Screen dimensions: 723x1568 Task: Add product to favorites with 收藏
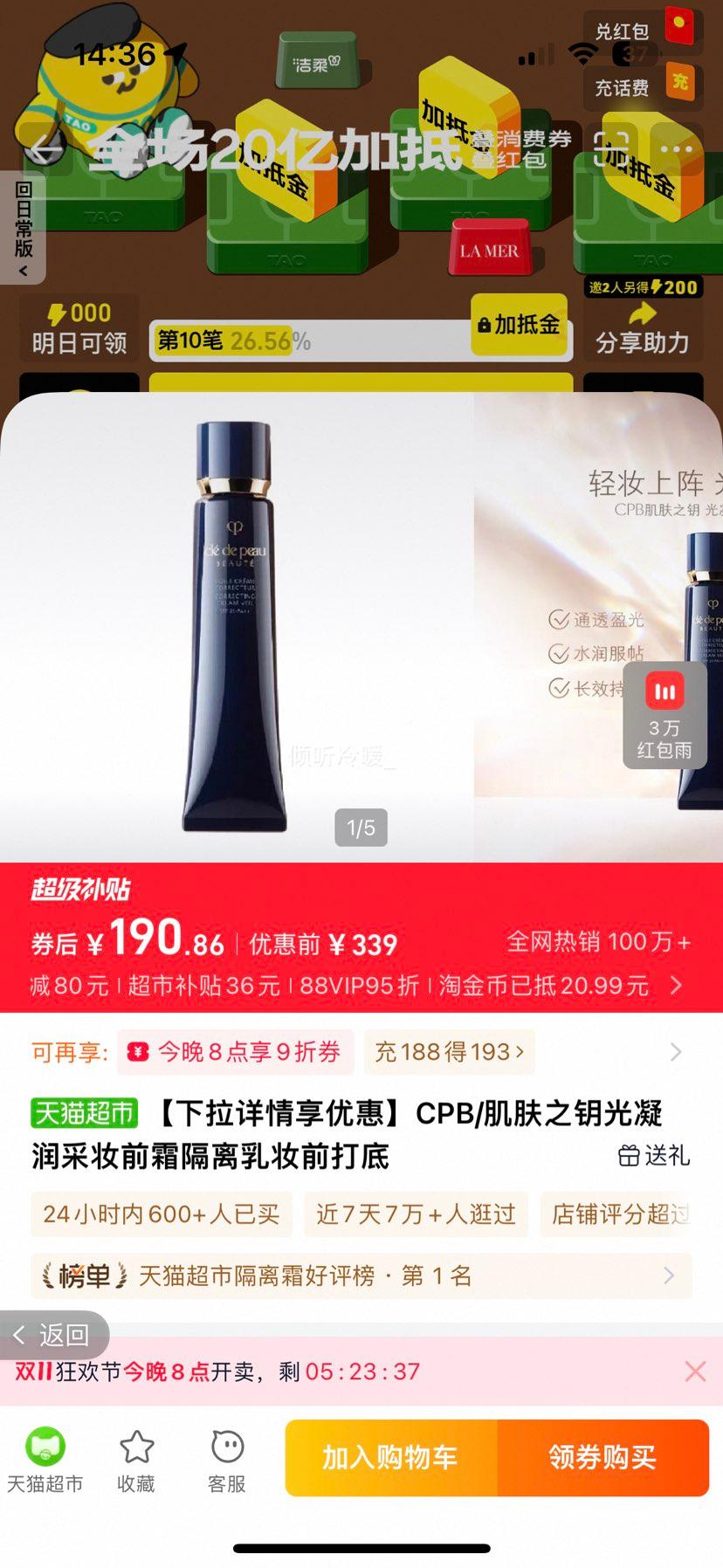[136, 1460]
